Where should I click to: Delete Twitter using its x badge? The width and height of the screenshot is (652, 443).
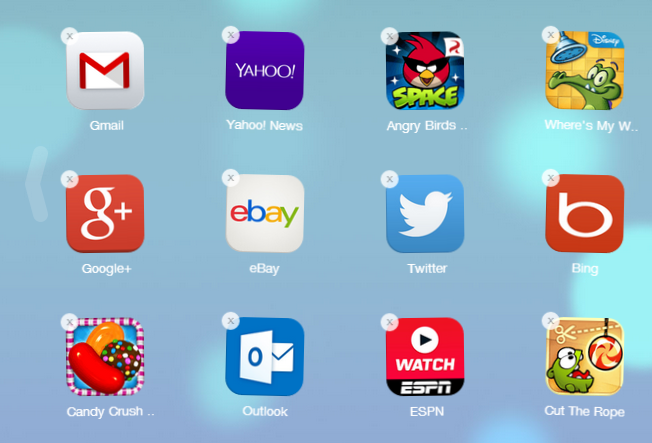[x=390, y=178]
